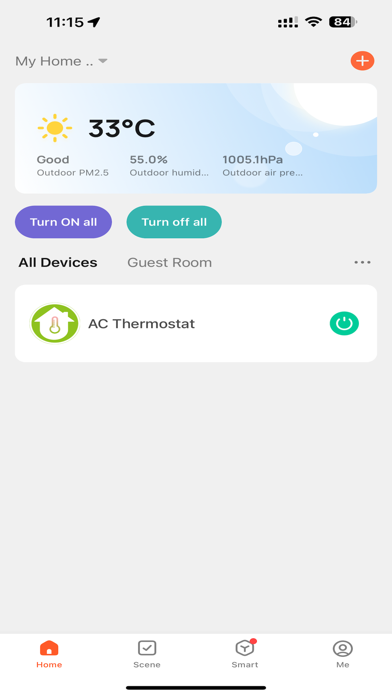Open the room management three-dot menu

[362, 262]
